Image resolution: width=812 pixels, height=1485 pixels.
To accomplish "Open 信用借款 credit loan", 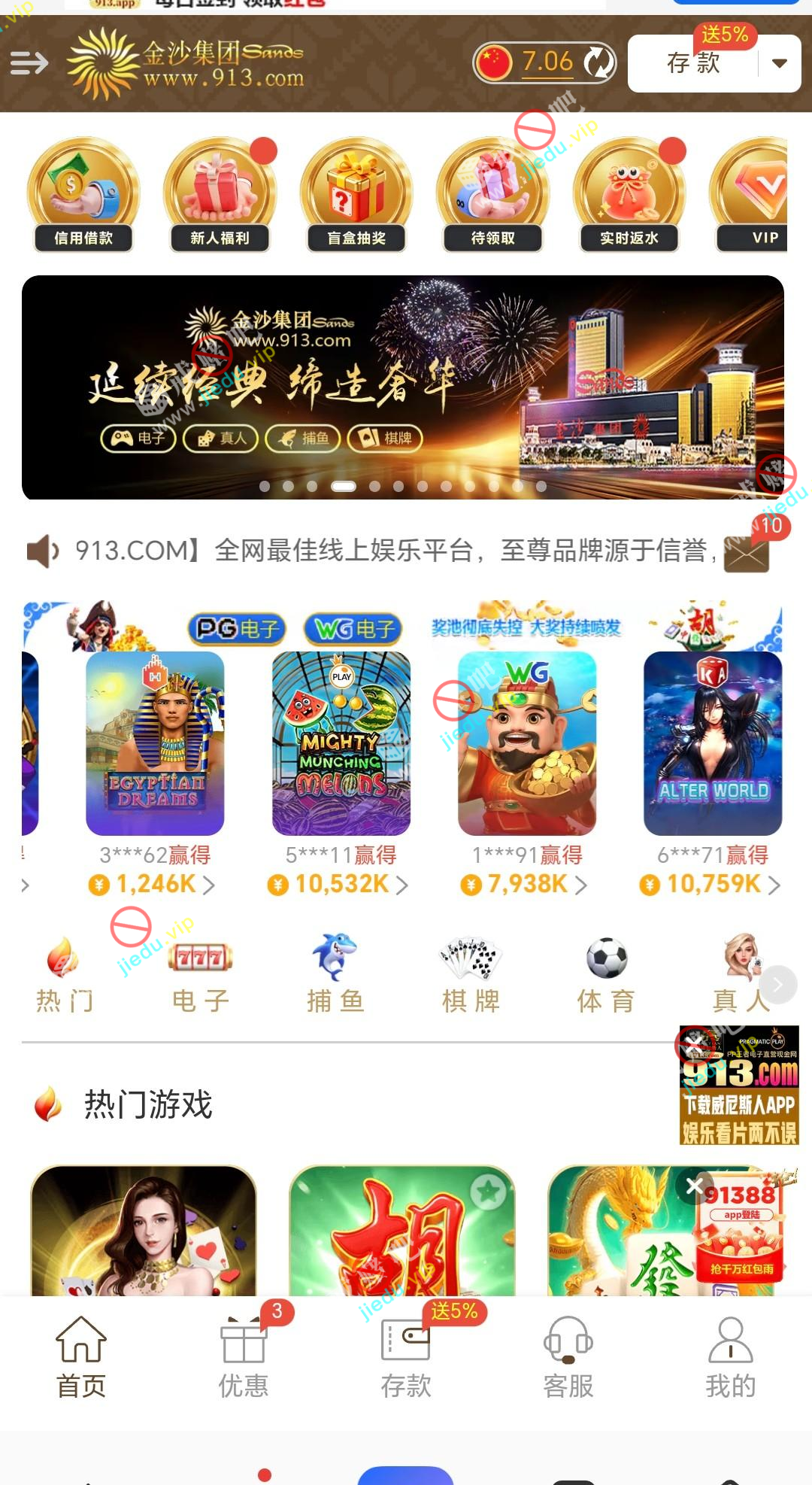I will (x=83, y=196).
